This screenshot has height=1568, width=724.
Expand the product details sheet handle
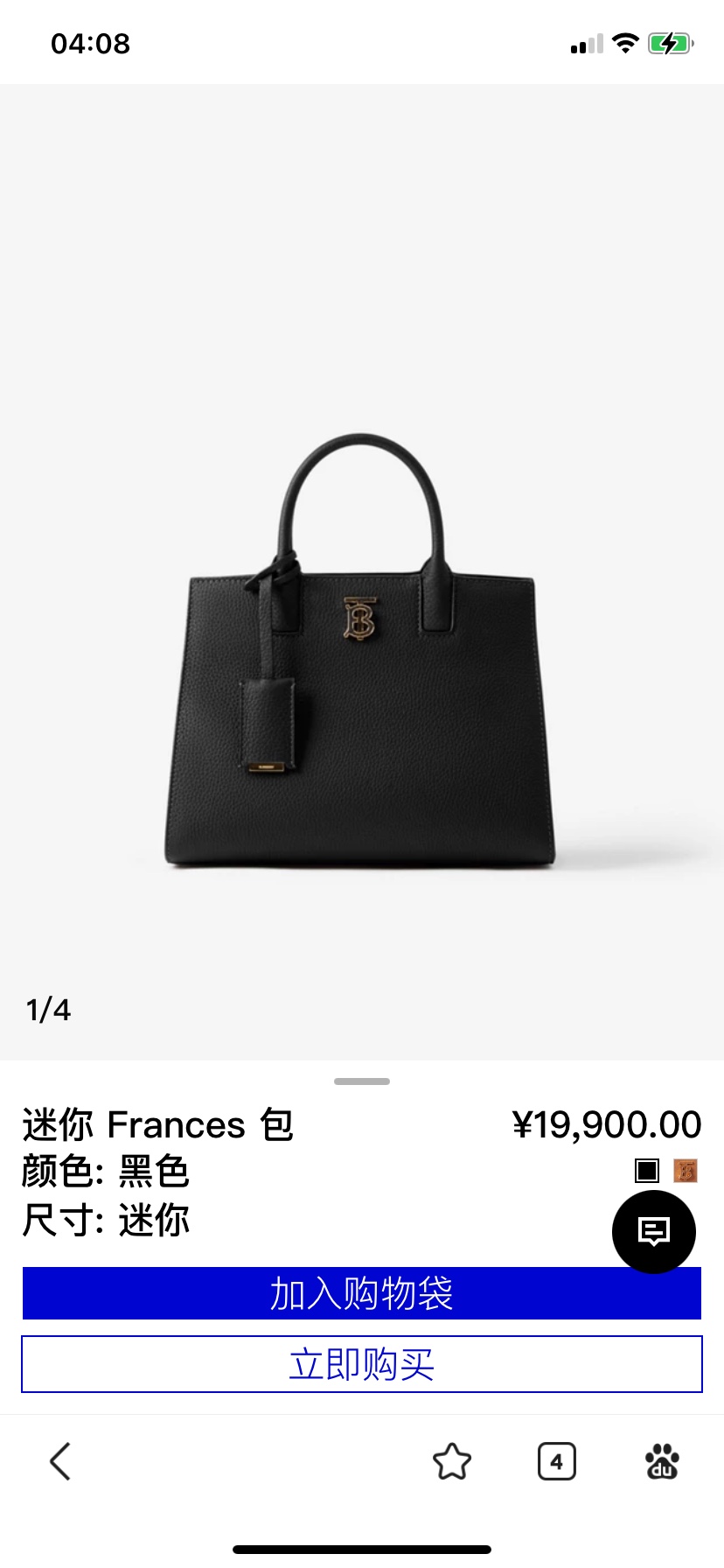pyautogui.click(x=362, y=1081)
